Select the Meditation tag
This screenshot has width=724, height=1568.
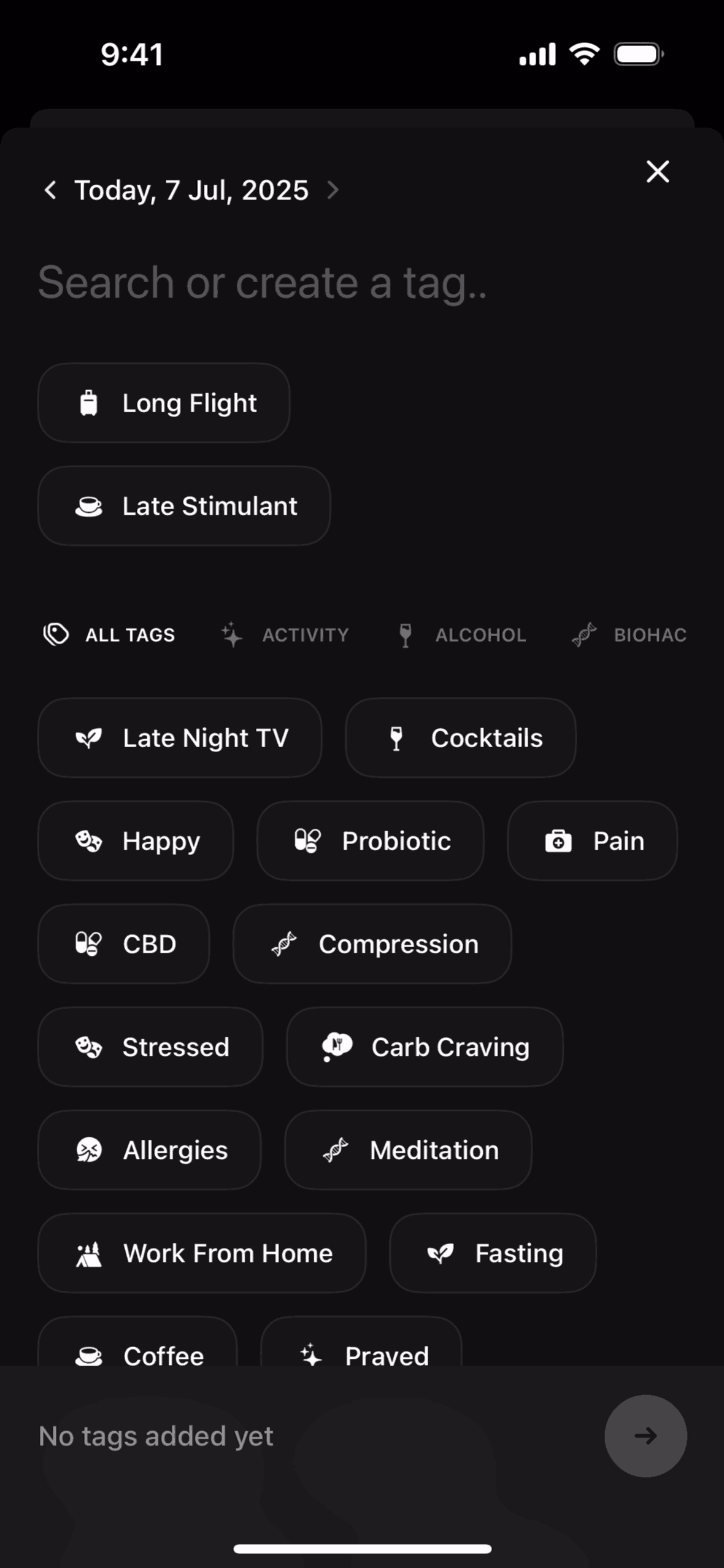click(x=408, y=1150)
